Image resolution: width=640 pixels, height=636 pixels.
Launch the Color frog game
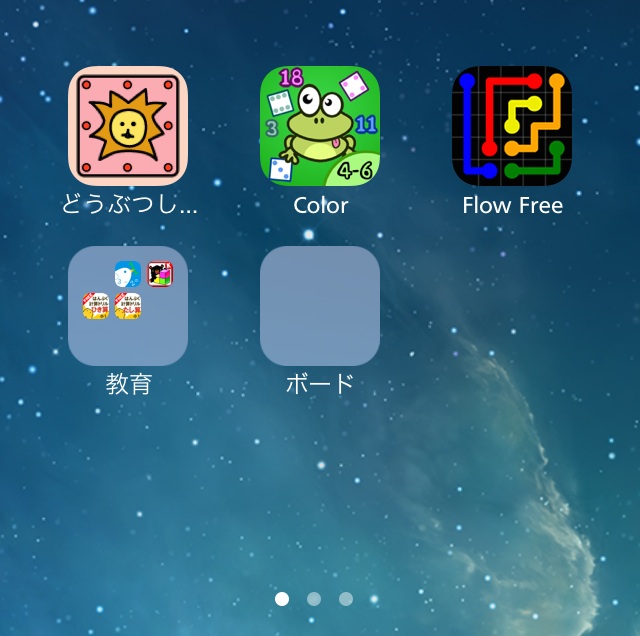[320, 126]
